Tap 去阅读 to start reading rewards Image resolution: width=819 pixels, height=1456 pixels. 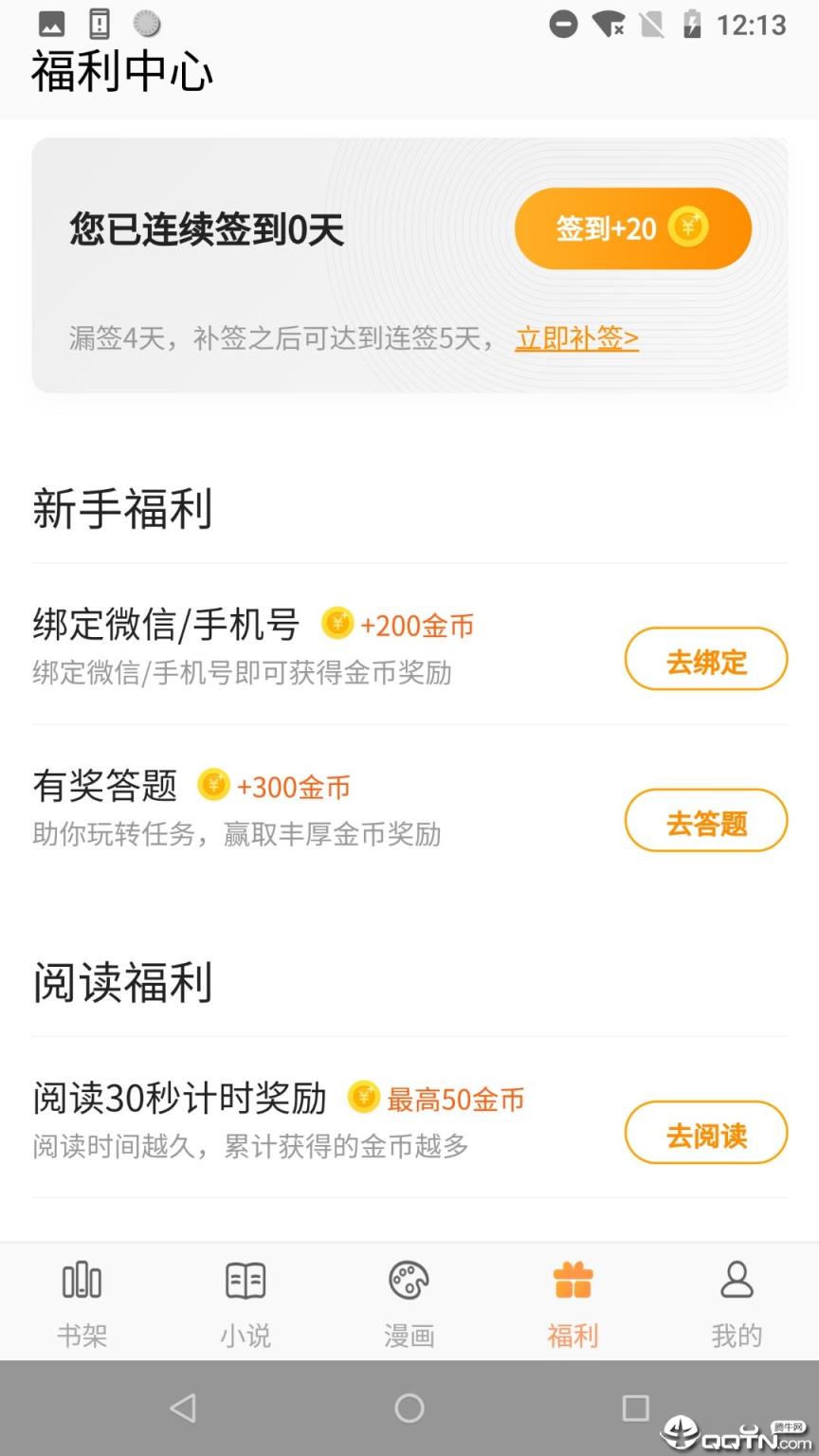[705, 1133]
